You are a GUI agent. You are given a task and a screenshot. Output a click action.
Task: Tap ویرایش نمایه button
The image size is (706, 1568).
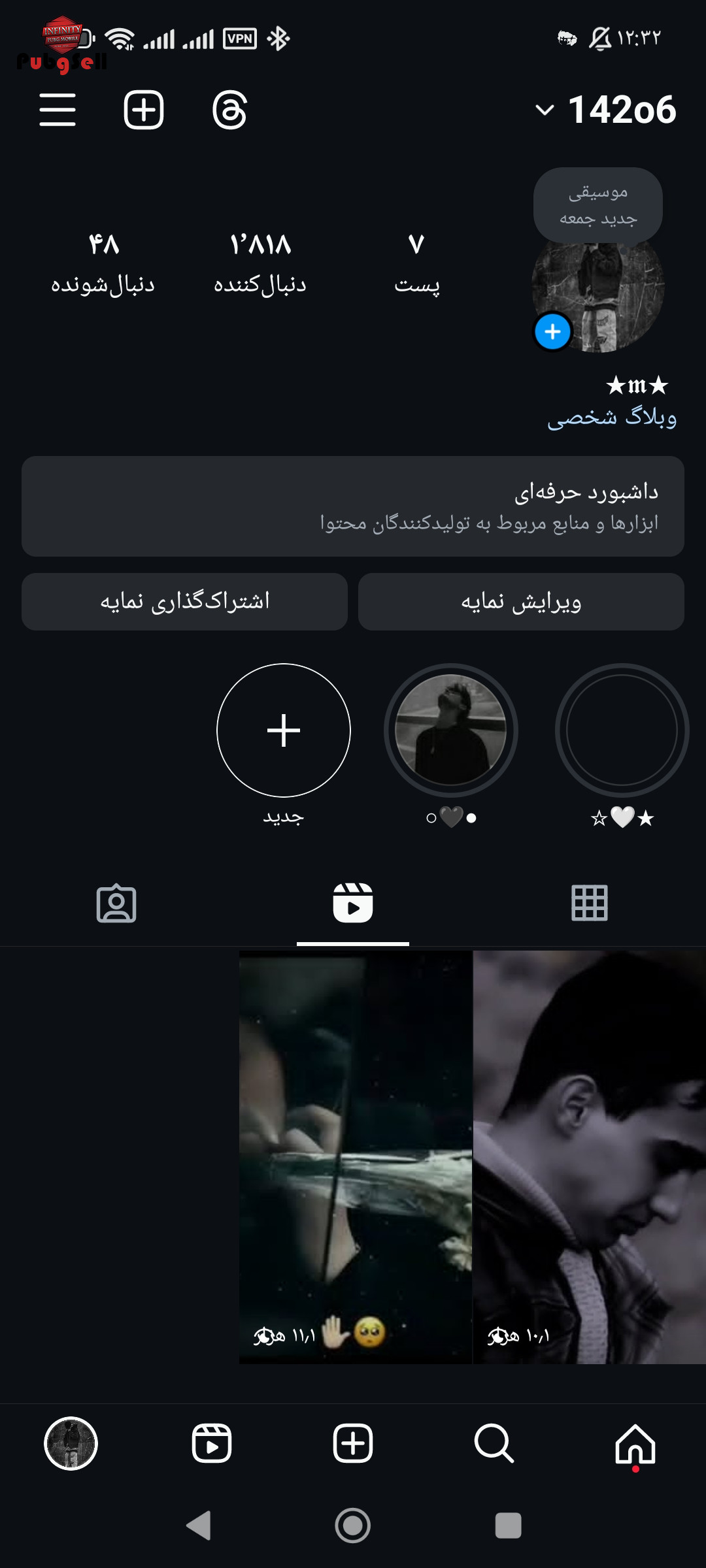[x=521, y=602]
